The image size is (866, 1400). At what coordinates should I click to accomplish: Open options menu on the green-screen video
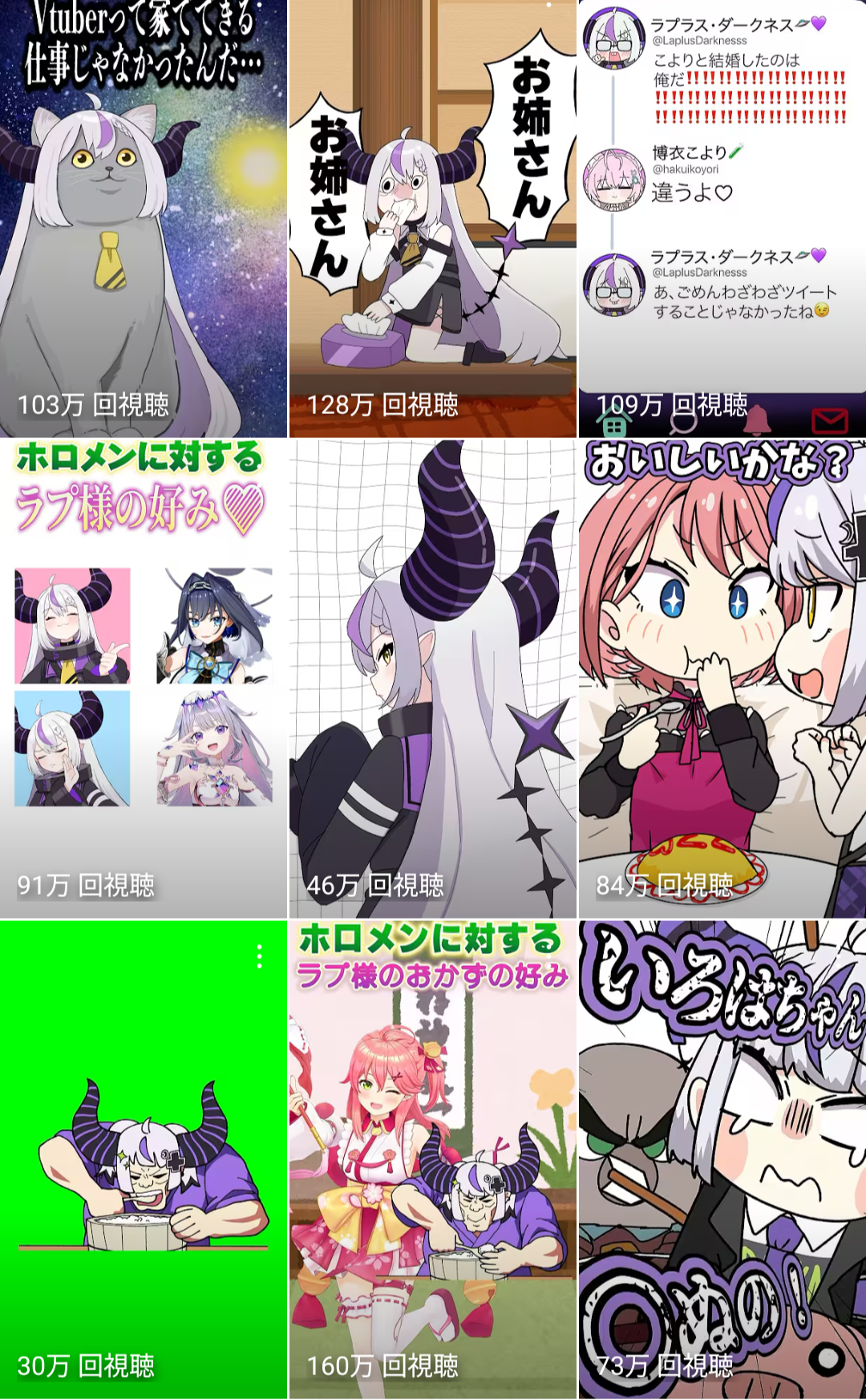tap(259, 956)
